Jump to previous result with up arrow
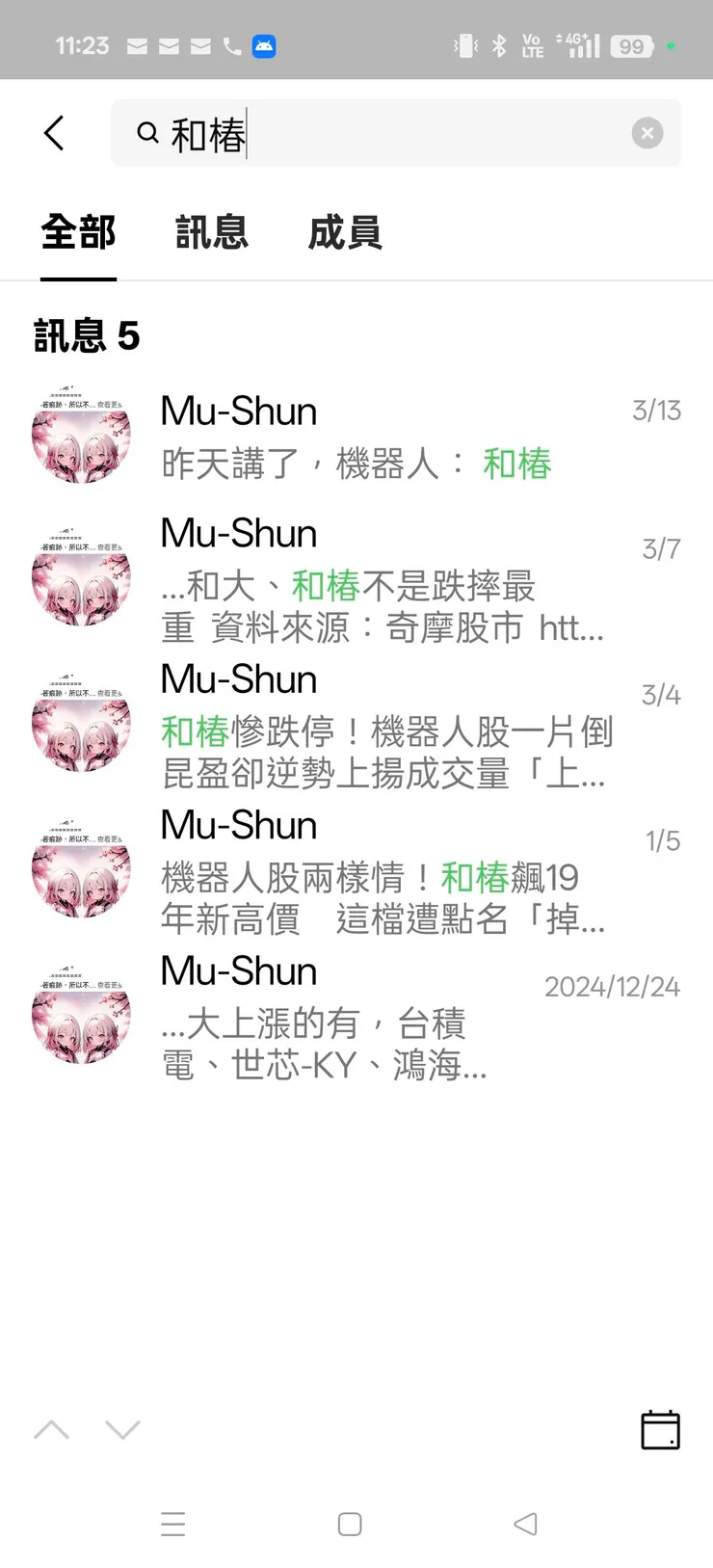The image size is (713, 1568). point(52,1429)
